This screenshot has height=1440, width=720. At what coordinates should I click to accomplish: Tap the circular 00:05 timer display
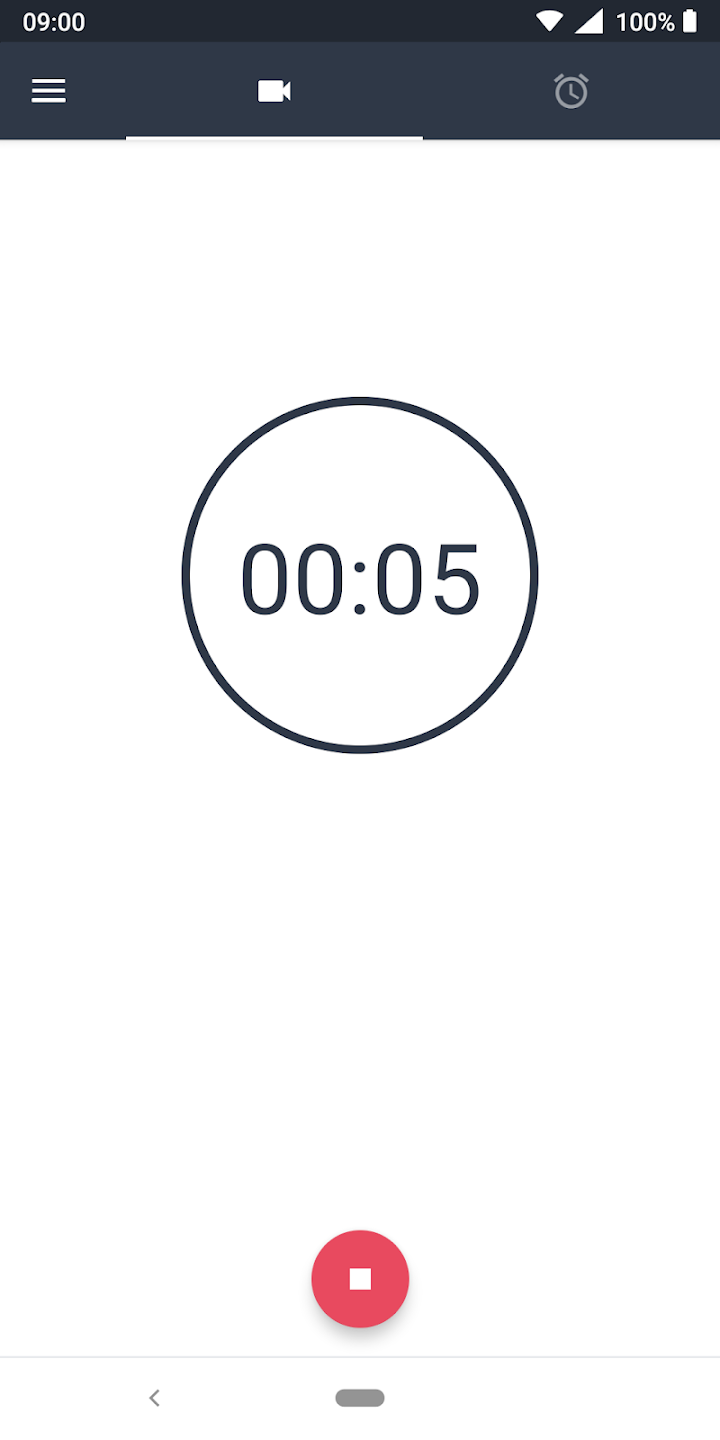click(360, 575)
